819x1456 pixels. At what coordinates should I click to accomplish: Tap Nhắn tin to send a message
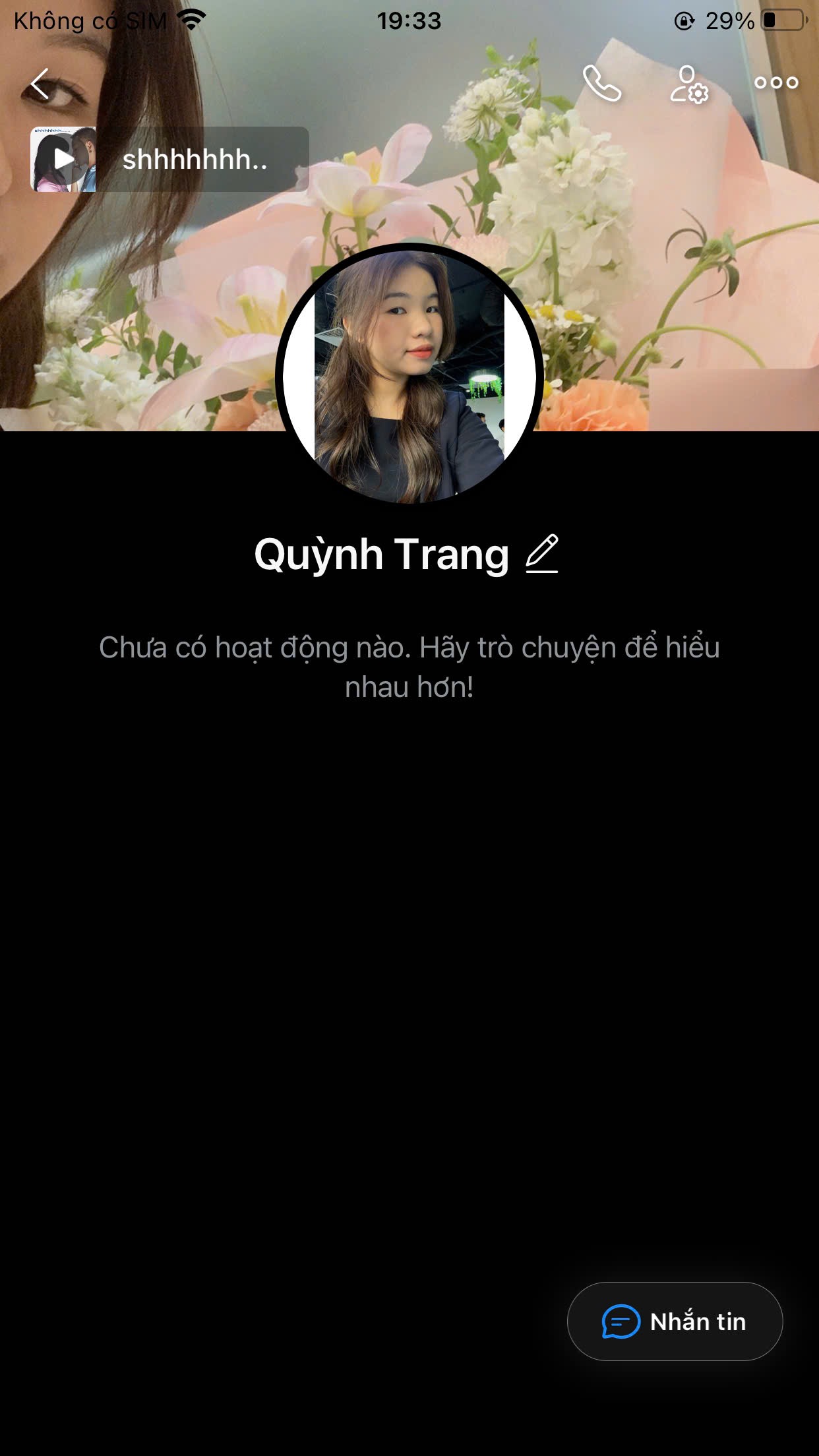(675, 1321)
